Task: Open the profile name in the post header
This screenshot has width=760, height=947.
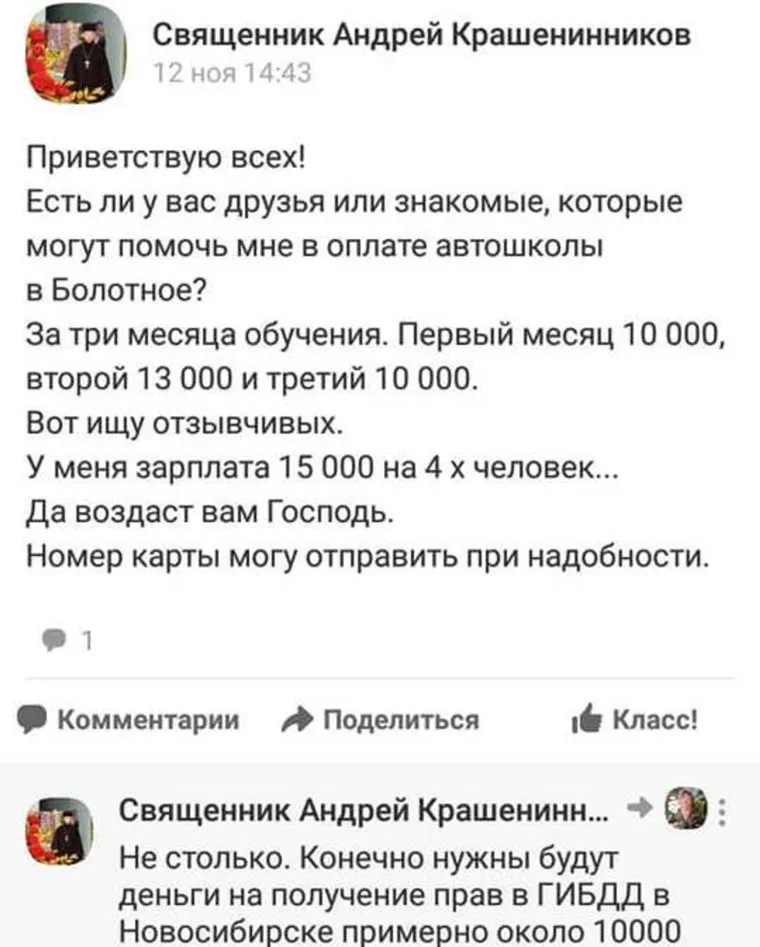Action: coord(420,37)
